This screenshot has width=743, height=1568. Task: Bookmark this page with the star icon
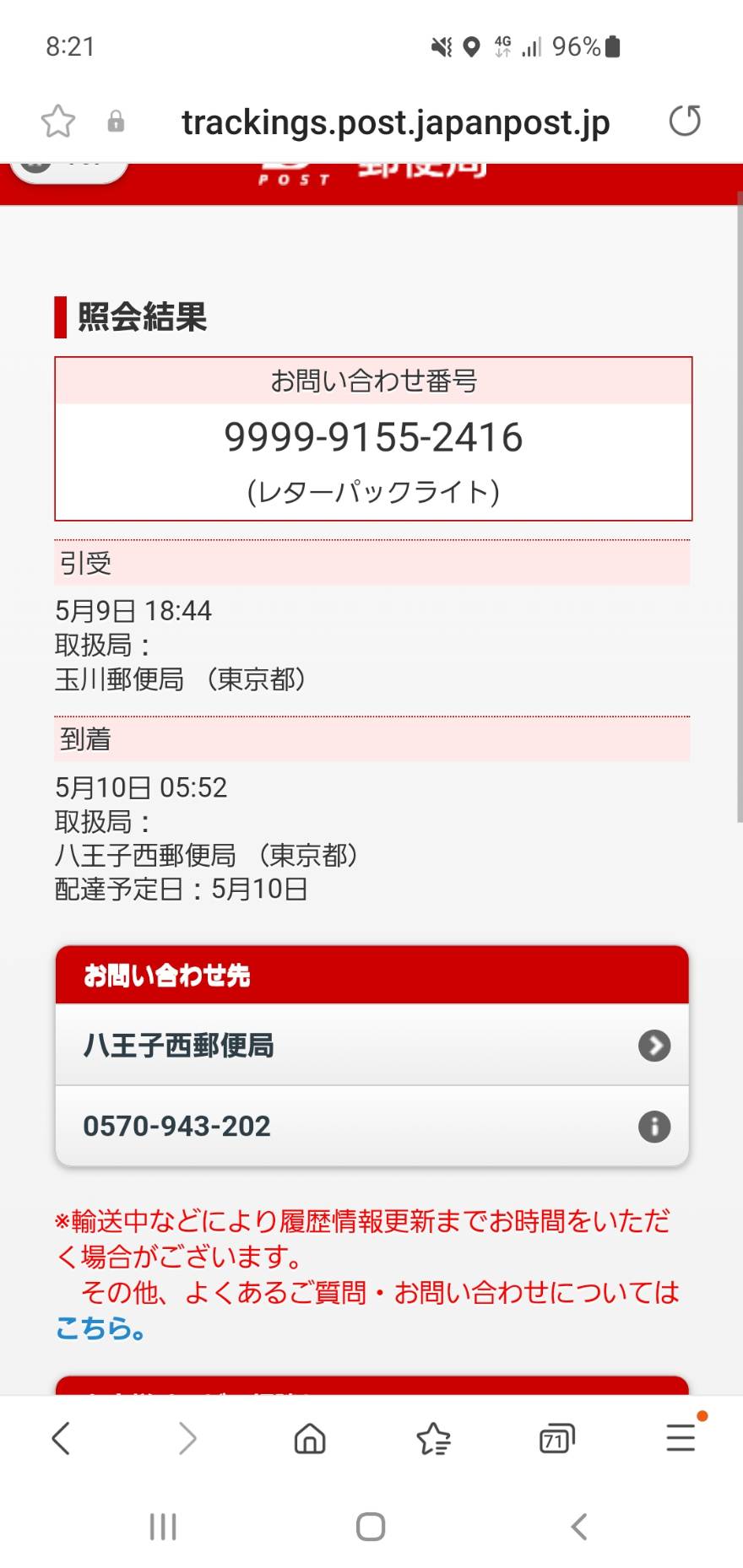click(x=58, y=122)
